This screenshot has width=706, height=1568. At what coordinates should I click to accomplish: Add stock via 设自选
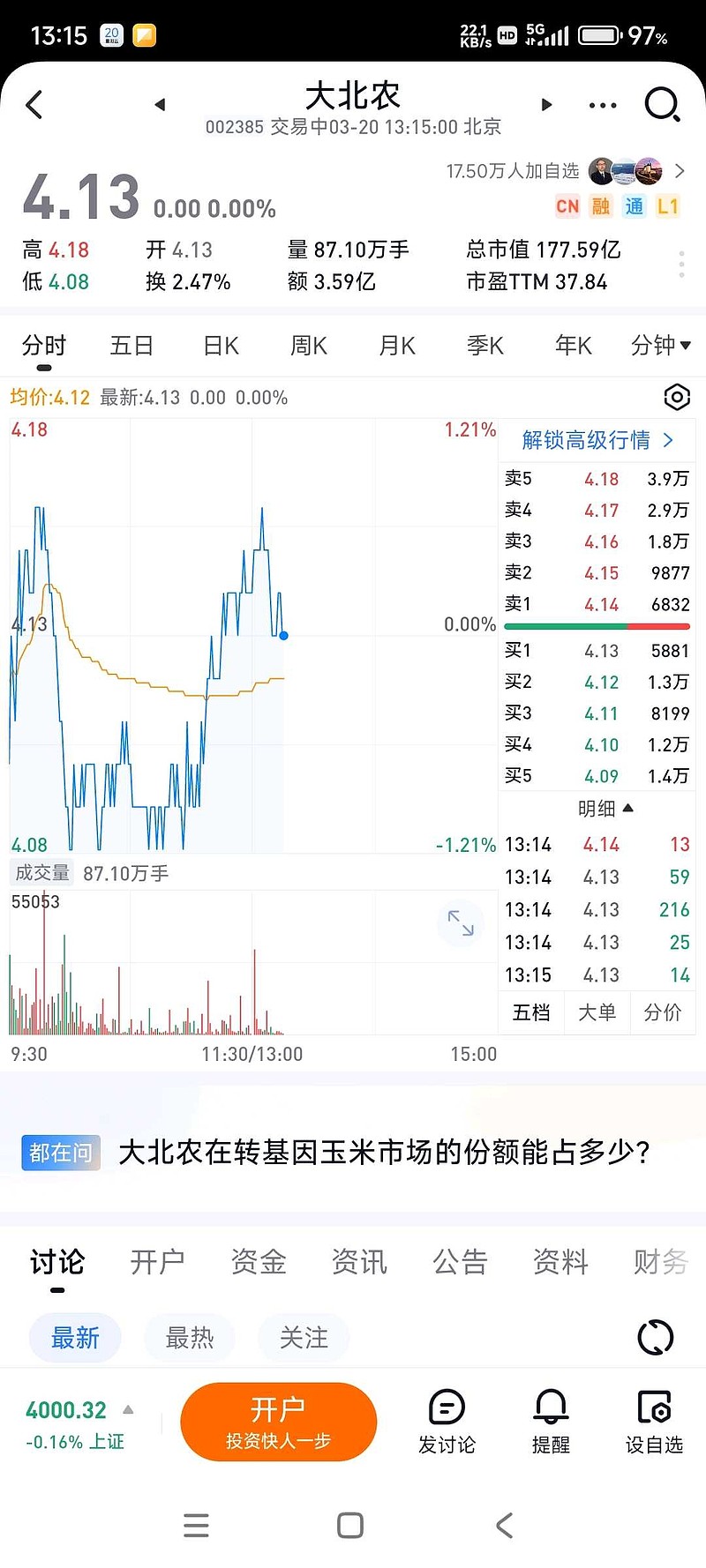(654, 1421)
